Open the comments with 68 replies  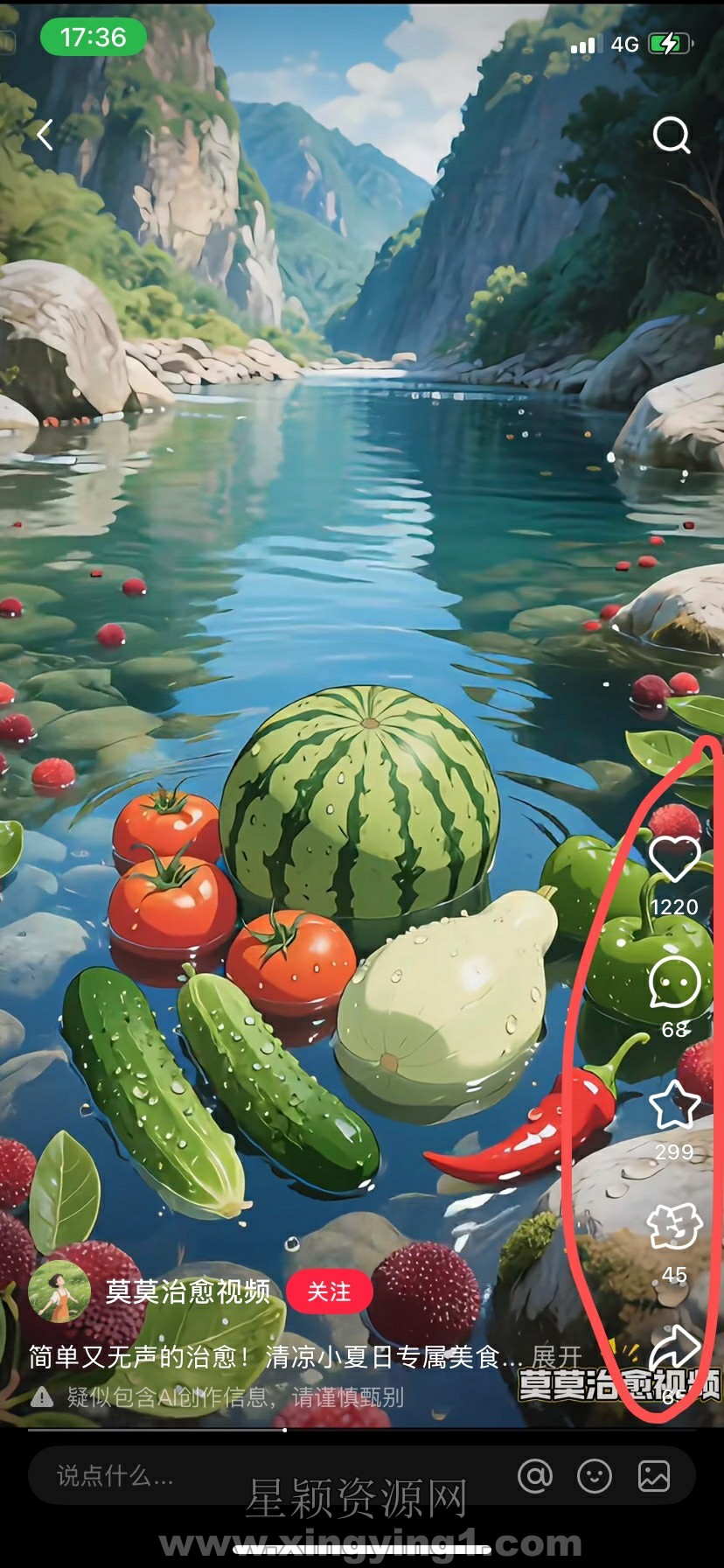674,983
